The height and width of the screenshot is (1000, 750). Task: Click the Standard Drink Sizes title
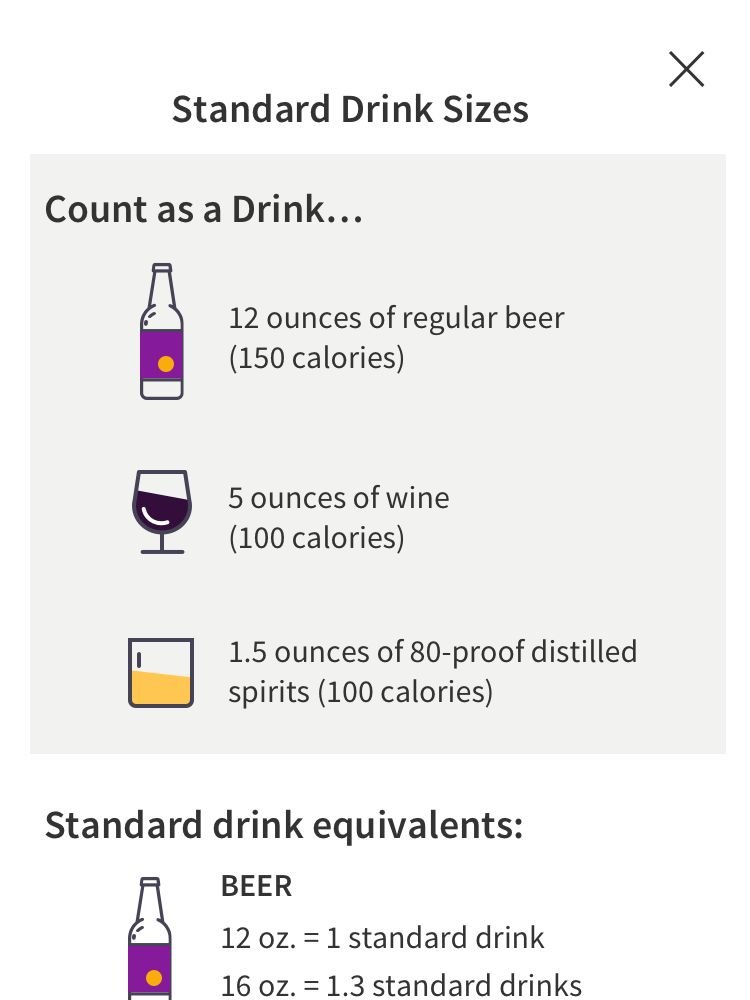(351, 108)
